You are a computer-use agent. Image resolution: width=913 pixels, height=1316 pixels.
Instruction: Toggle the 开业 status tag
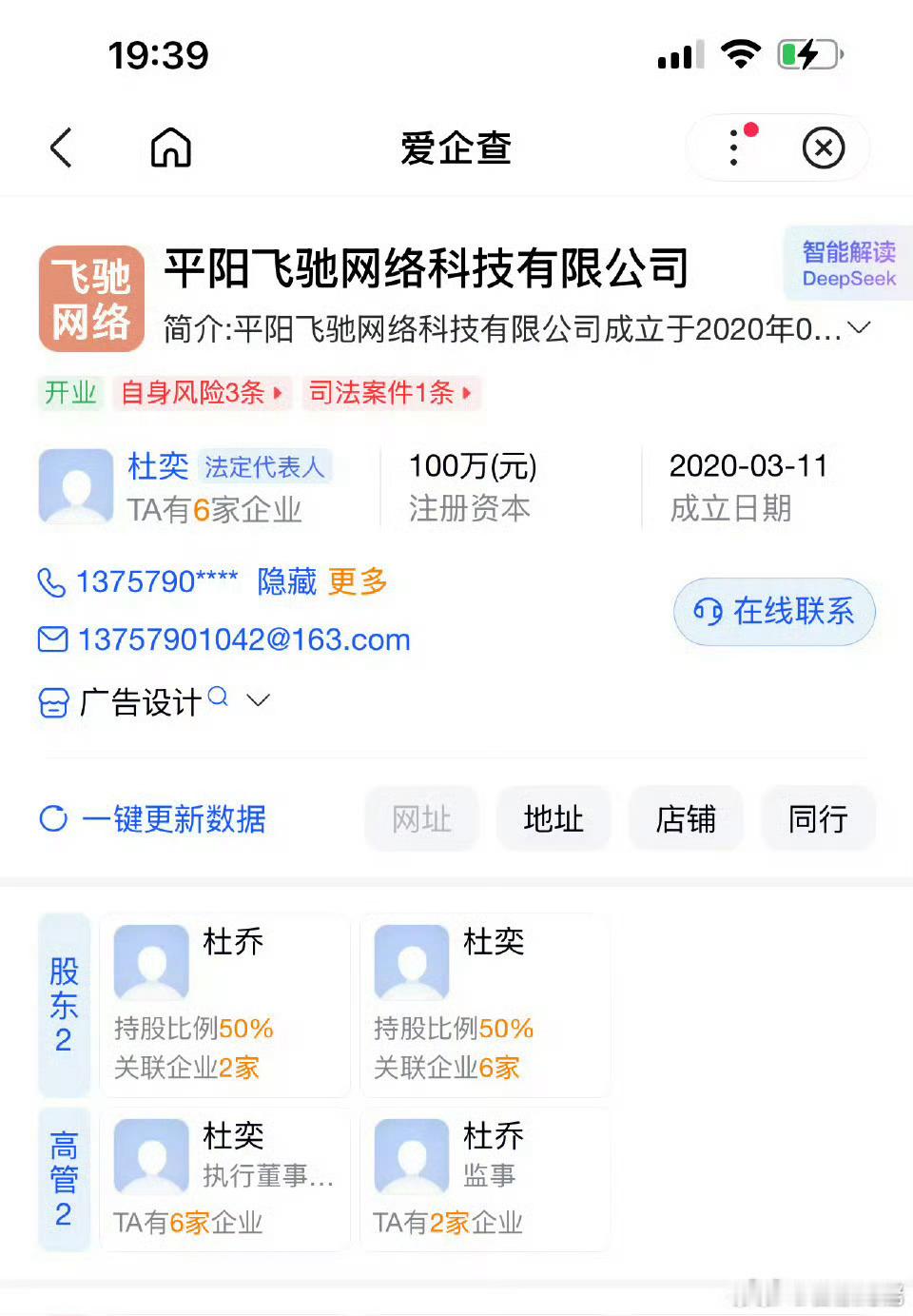pos(69,393)
